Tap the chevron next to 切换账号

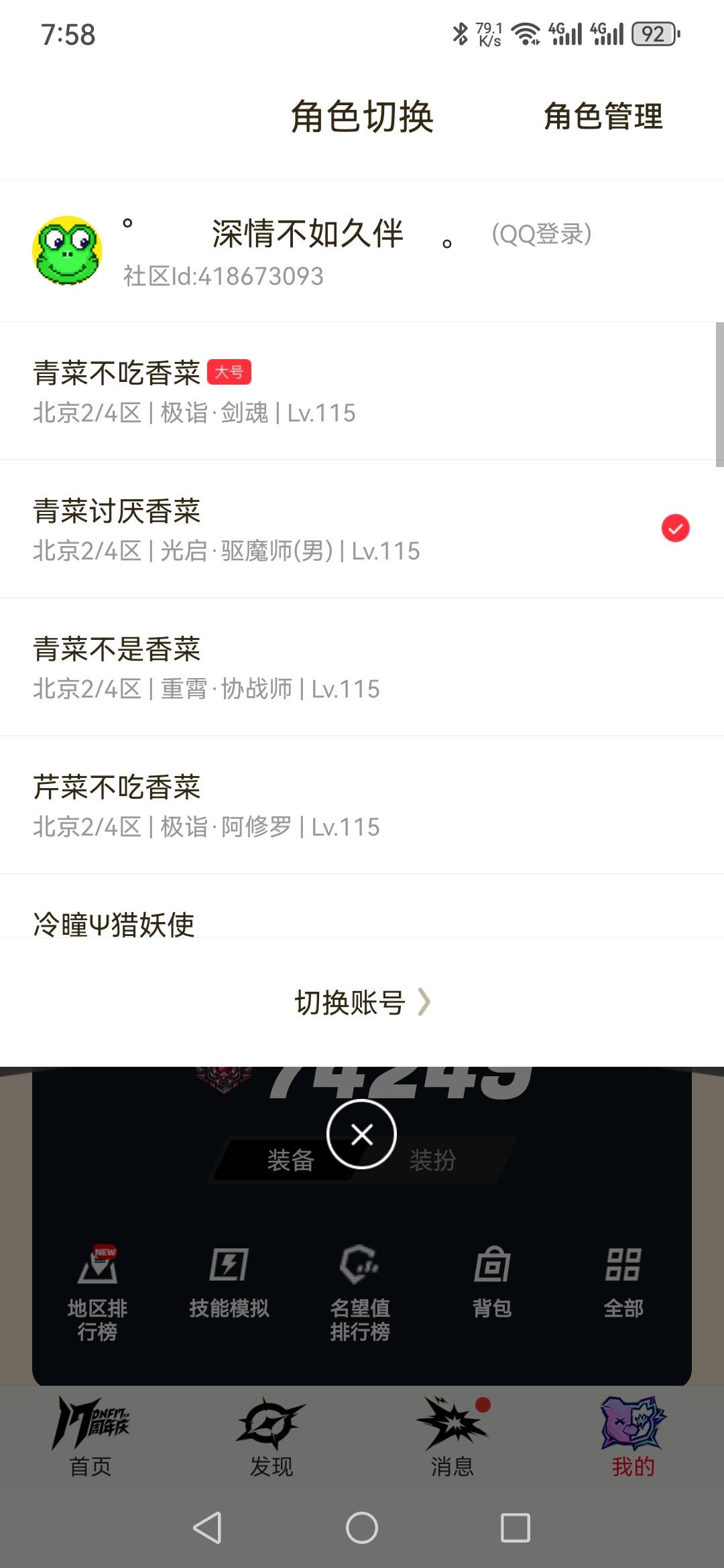point(424,1000)
